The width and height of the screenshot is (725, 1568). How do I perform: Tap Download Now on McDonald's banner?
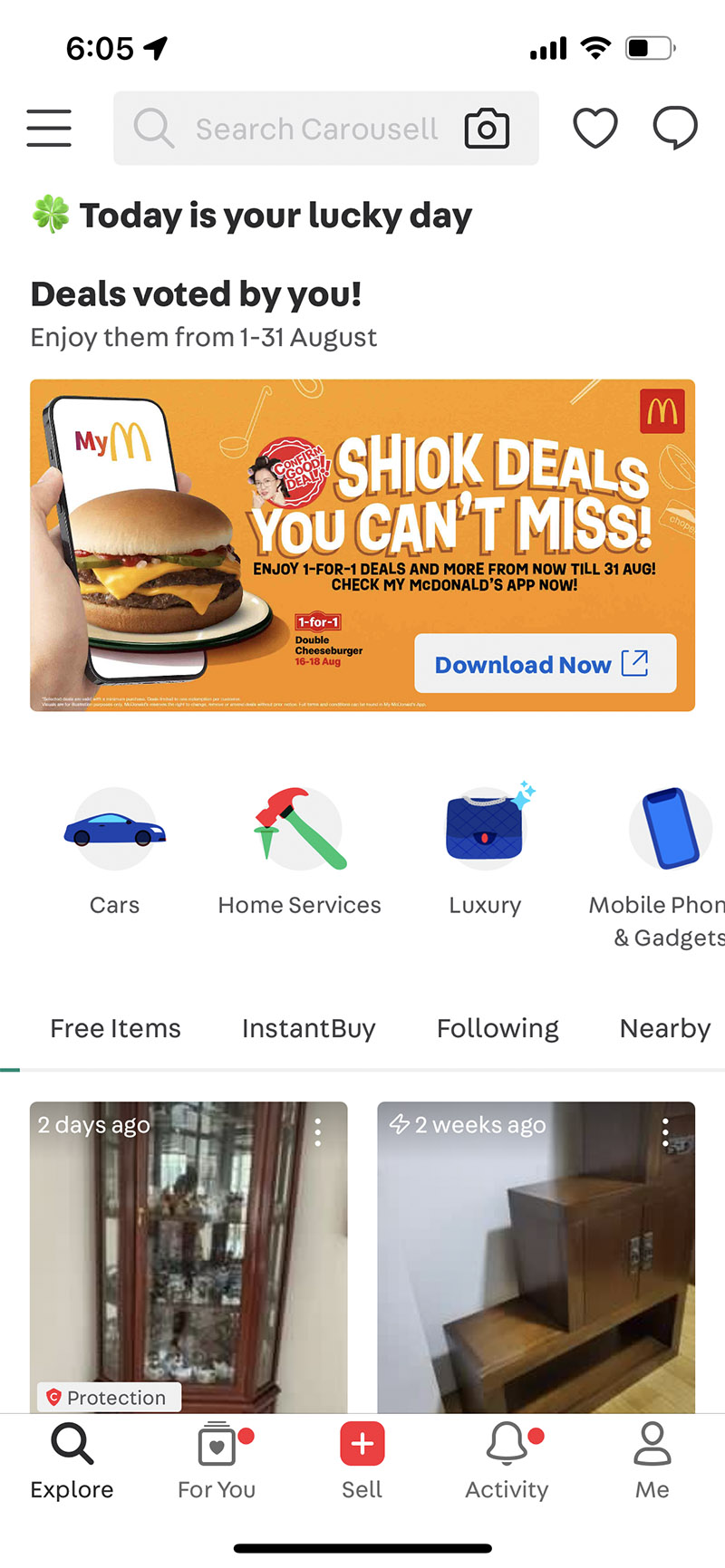(545, 664)
